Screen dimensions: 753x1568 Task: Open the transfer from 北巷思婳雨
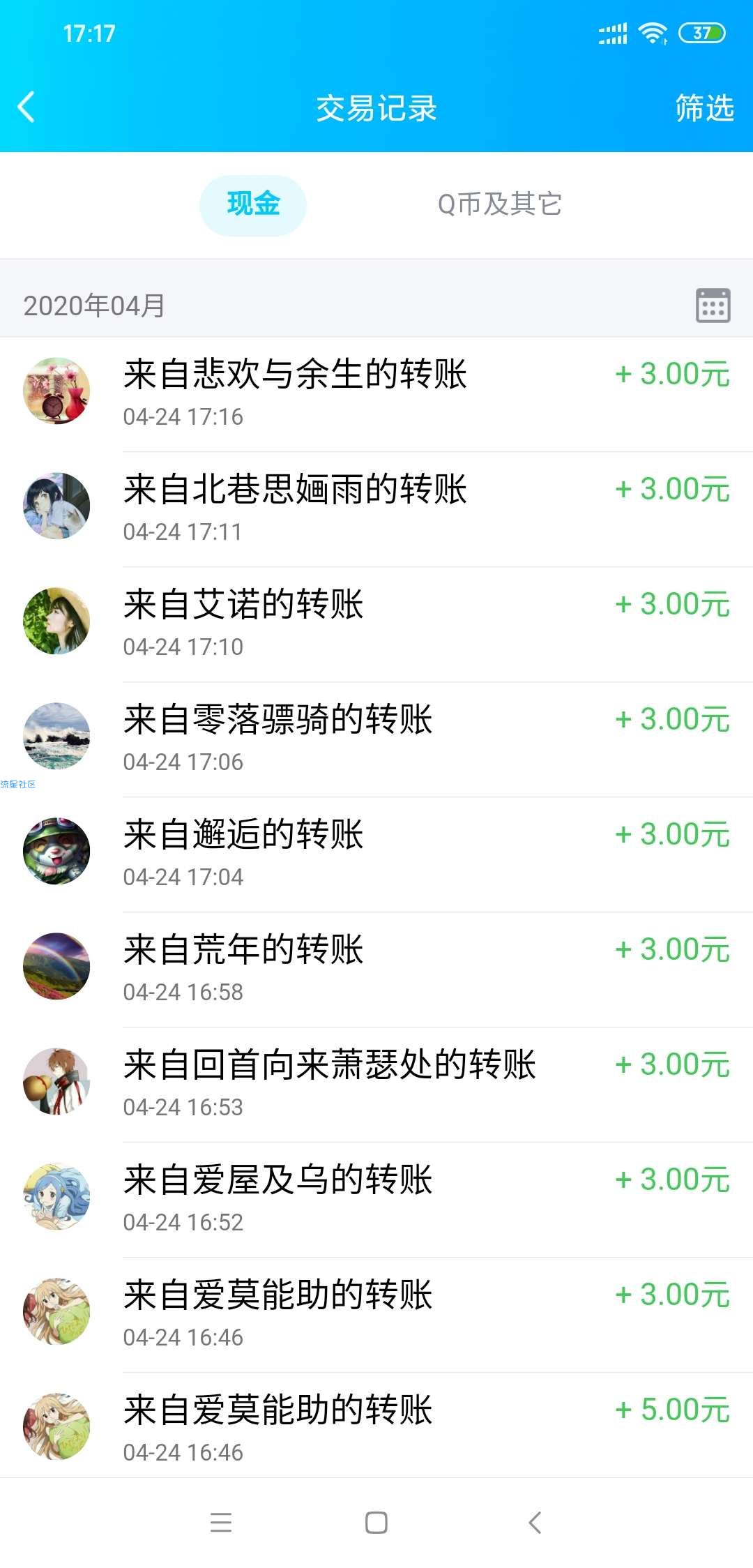pyautogui.click(x=376, y=509)
